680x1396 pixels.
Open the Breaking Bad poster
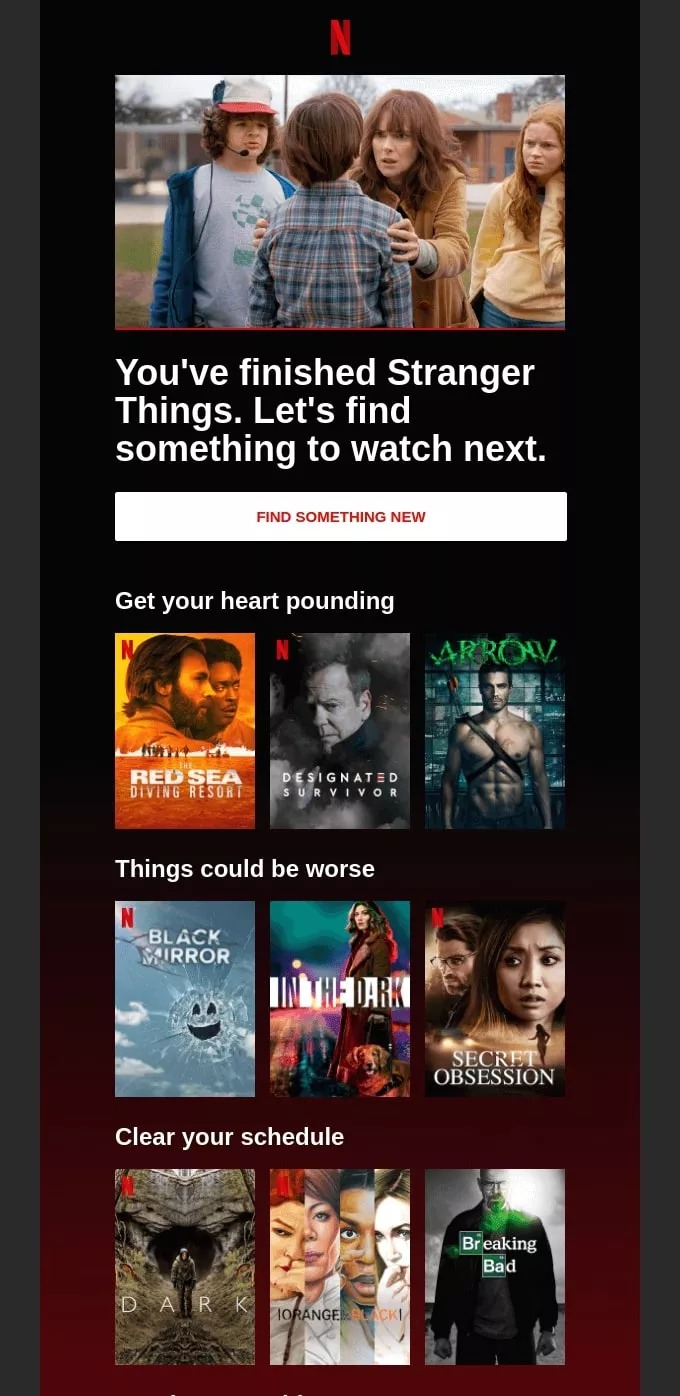495,1266
